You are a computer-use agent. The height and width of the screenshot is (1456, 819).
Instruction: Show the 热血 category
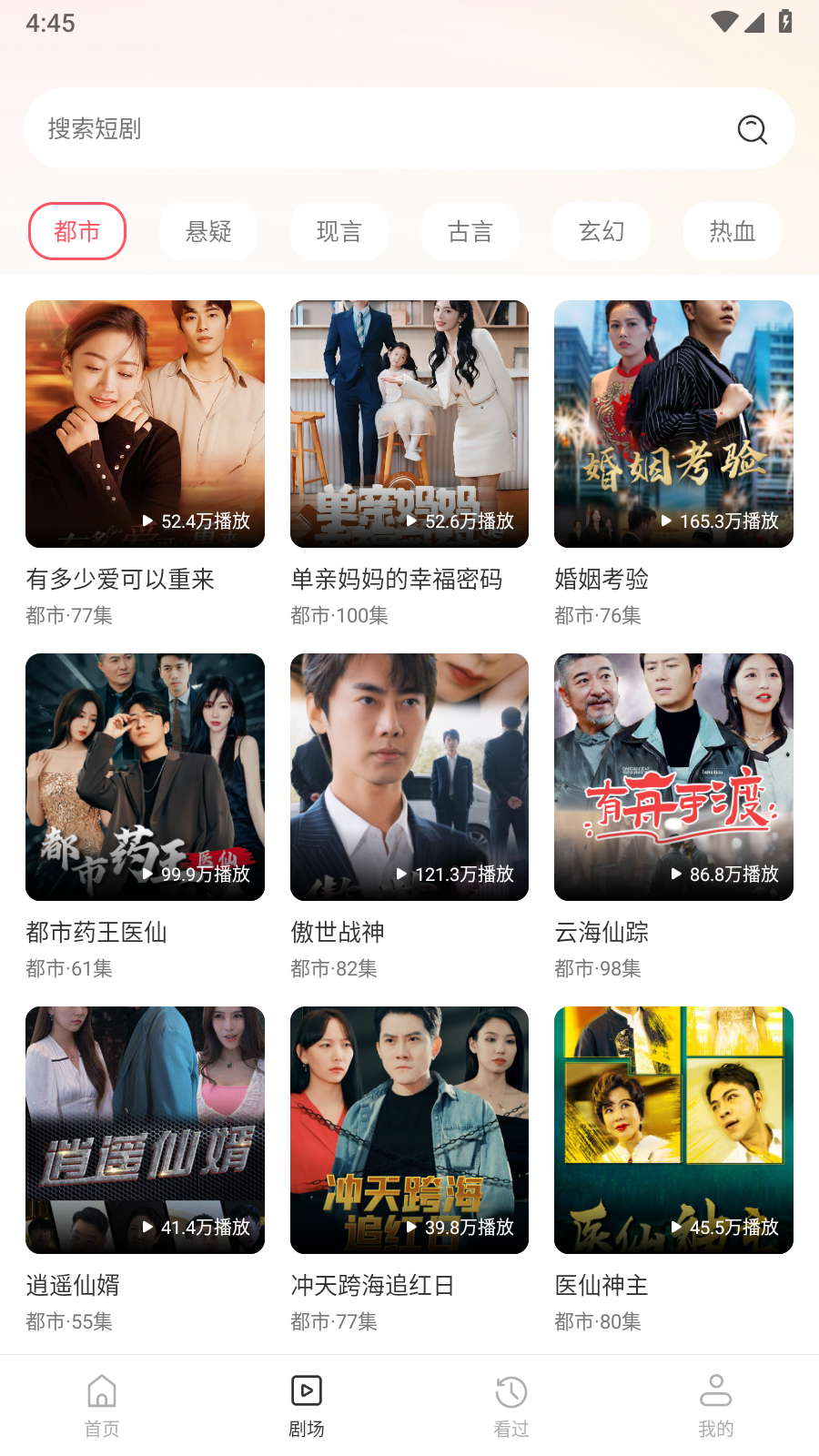733,231
